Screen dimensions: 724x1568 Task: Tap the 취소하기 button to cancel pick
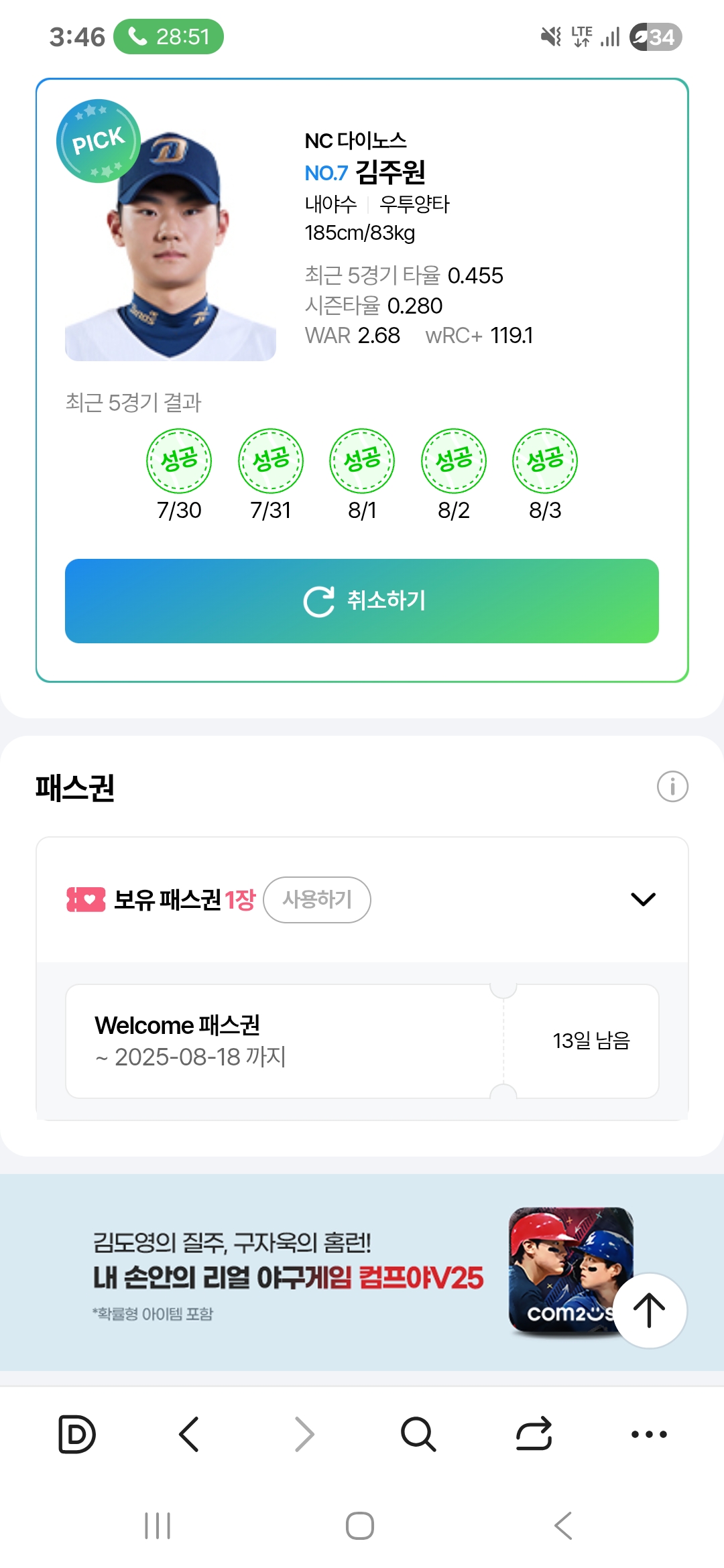362,600
